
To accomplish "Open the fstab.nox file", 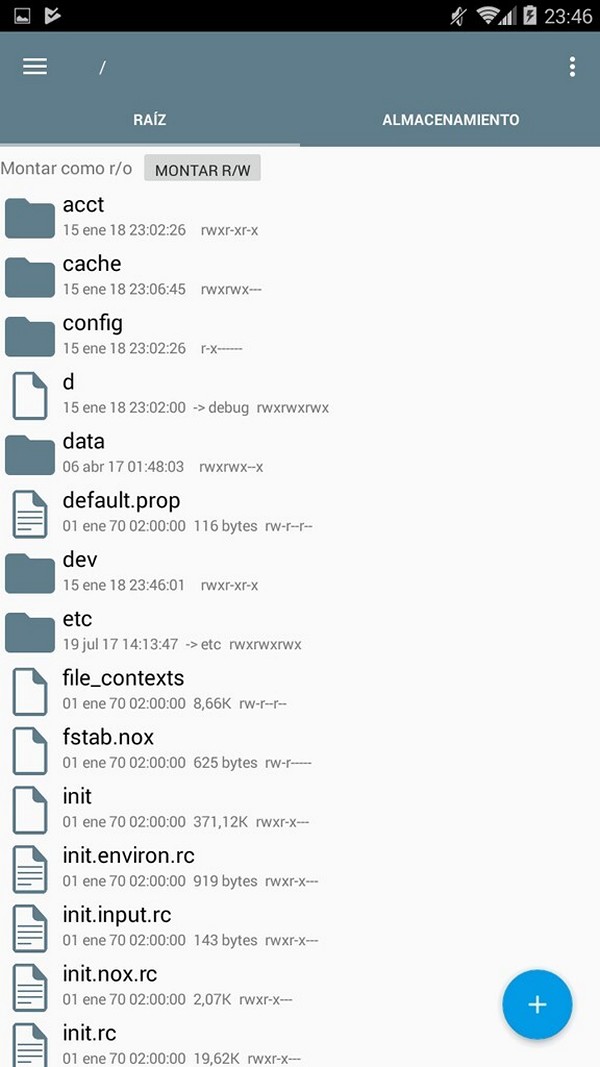I will point(300,749).
